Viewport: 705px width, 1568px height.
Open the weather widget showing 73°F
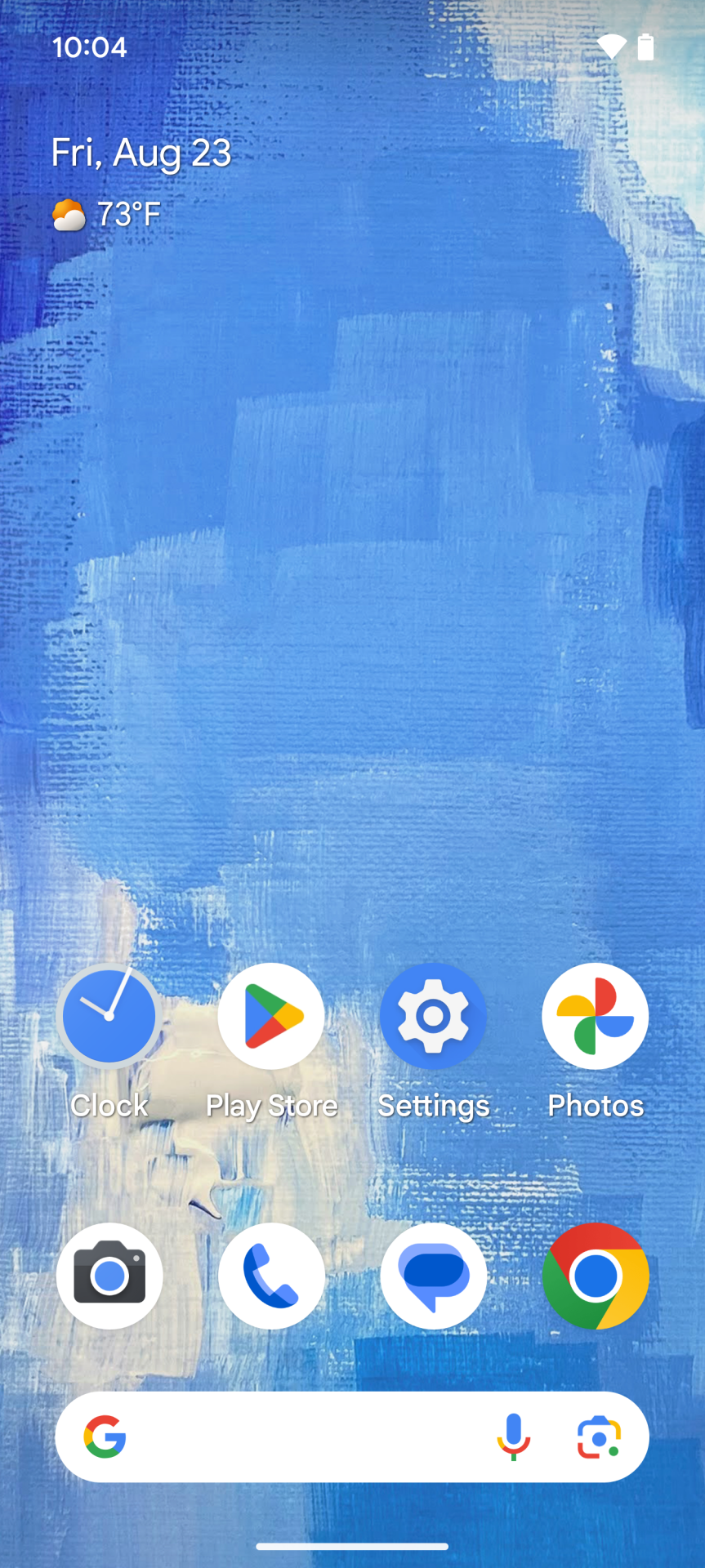[108, 215]
